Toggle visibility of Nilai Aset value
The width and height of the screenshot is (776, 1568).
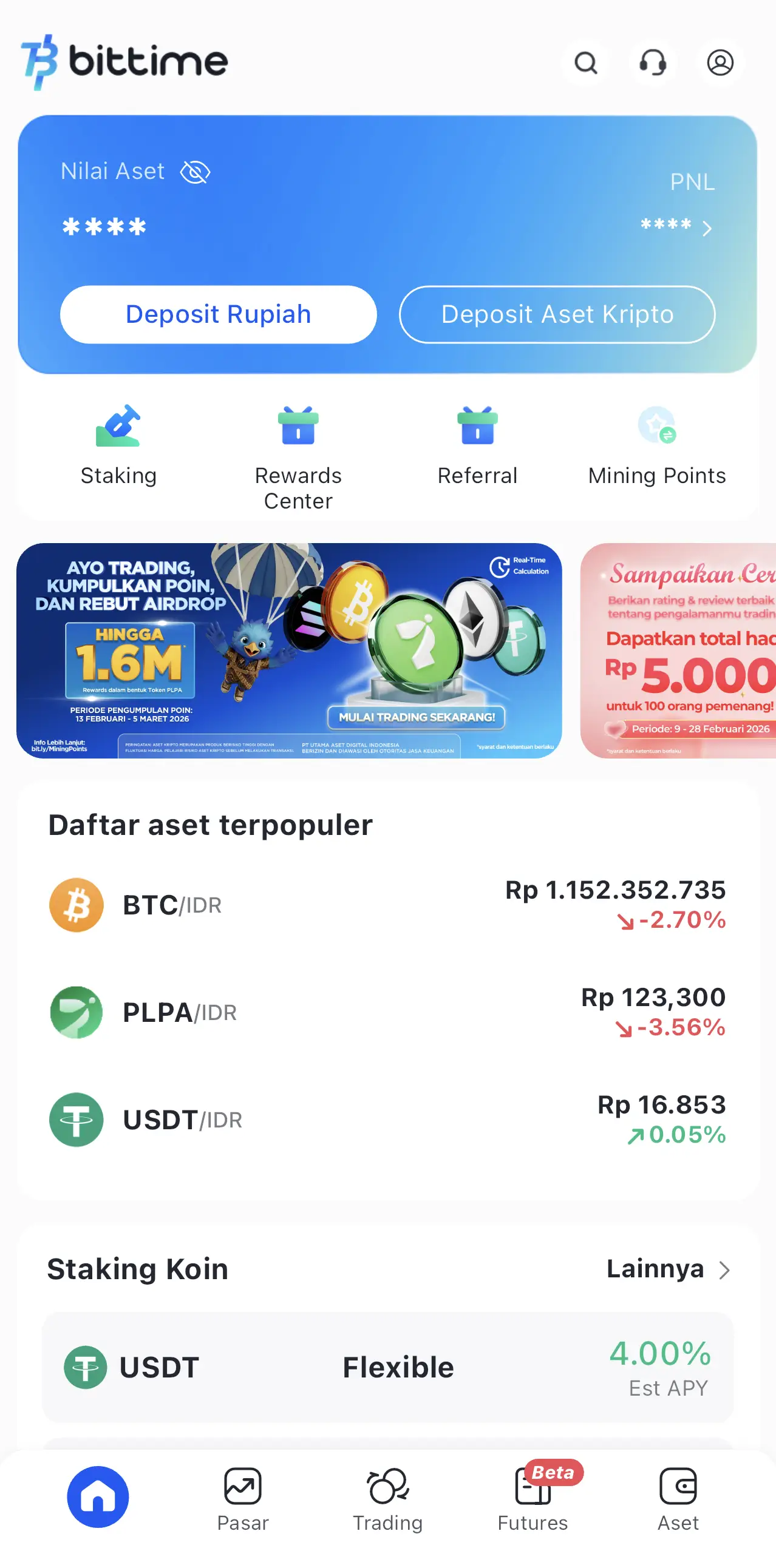tap(195, 172)
